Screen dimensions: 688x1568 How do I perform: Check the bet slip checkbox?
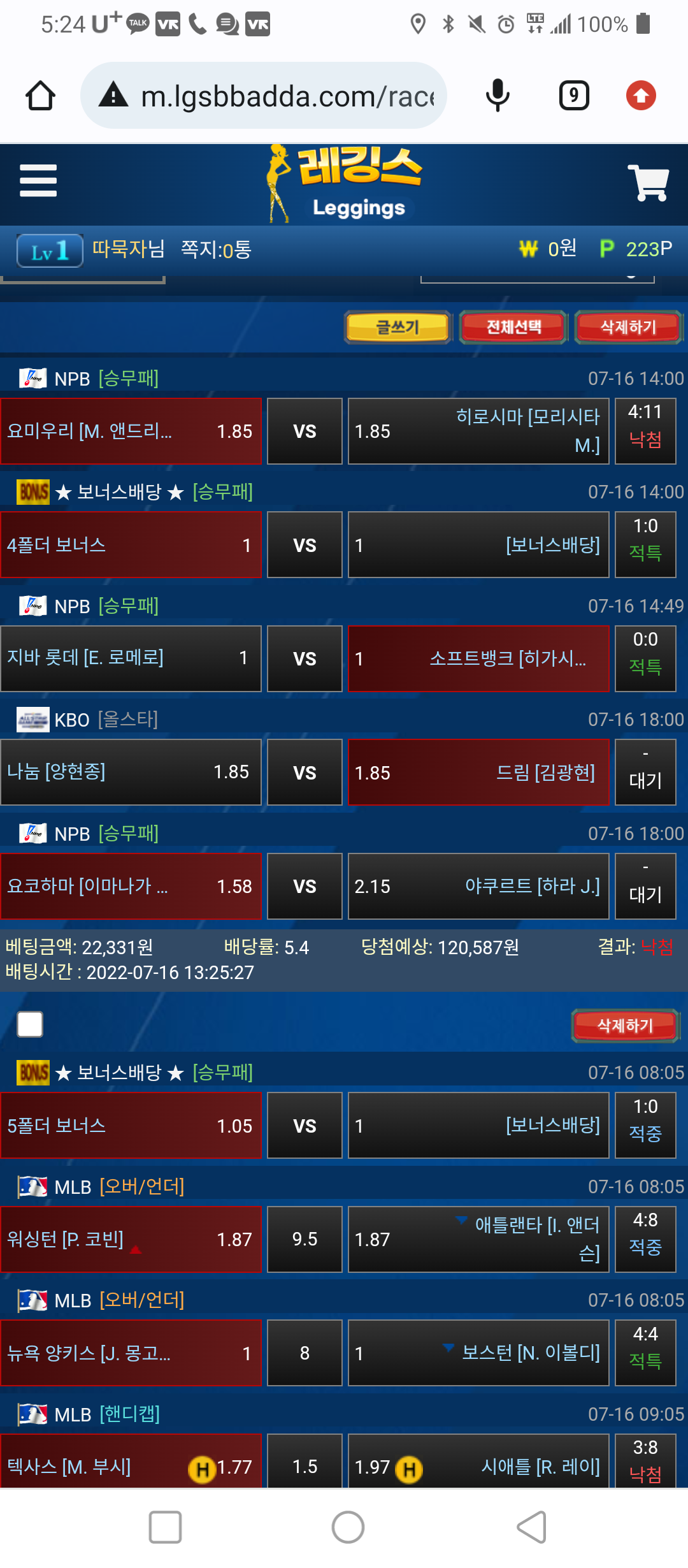click(x=30, y=1024)
